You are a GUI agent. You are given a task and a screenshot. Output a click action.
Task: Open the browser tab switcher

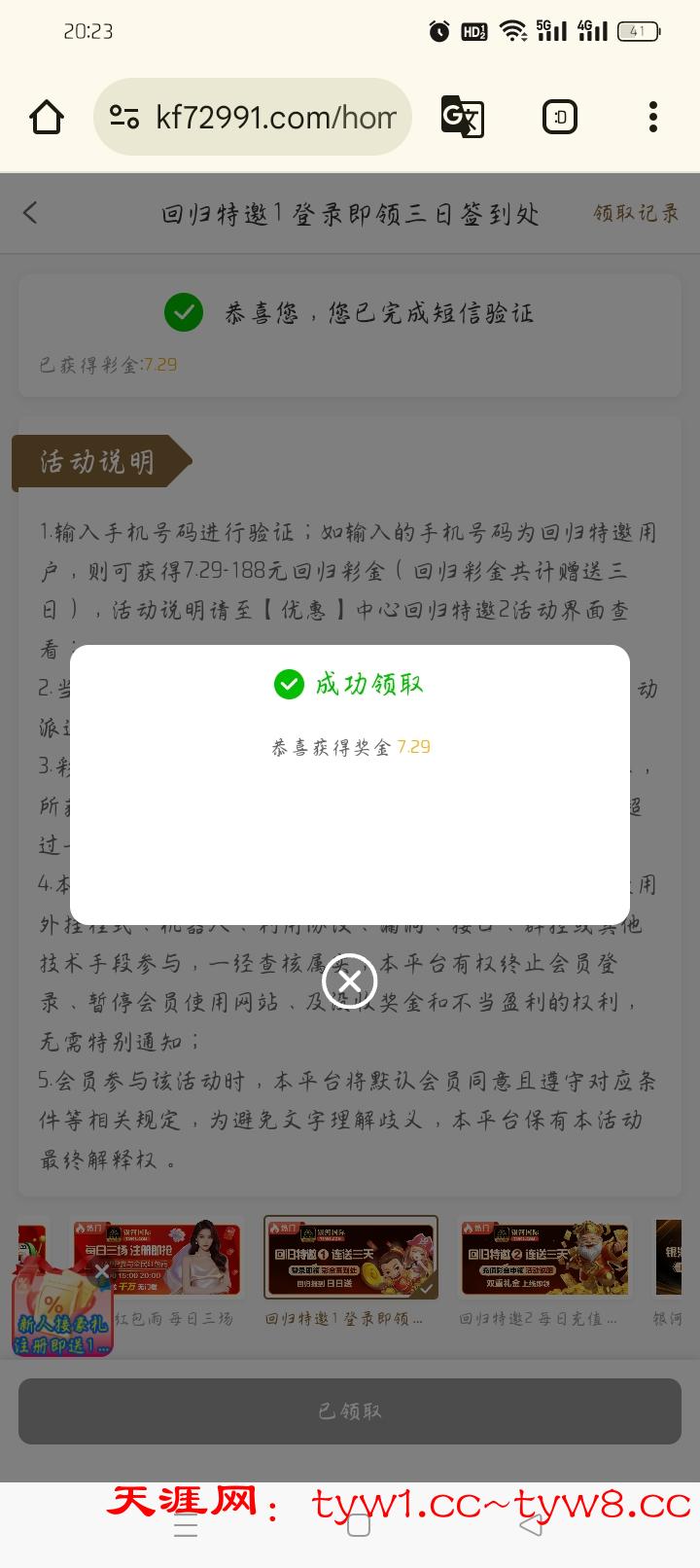click(x=559, y=118)
